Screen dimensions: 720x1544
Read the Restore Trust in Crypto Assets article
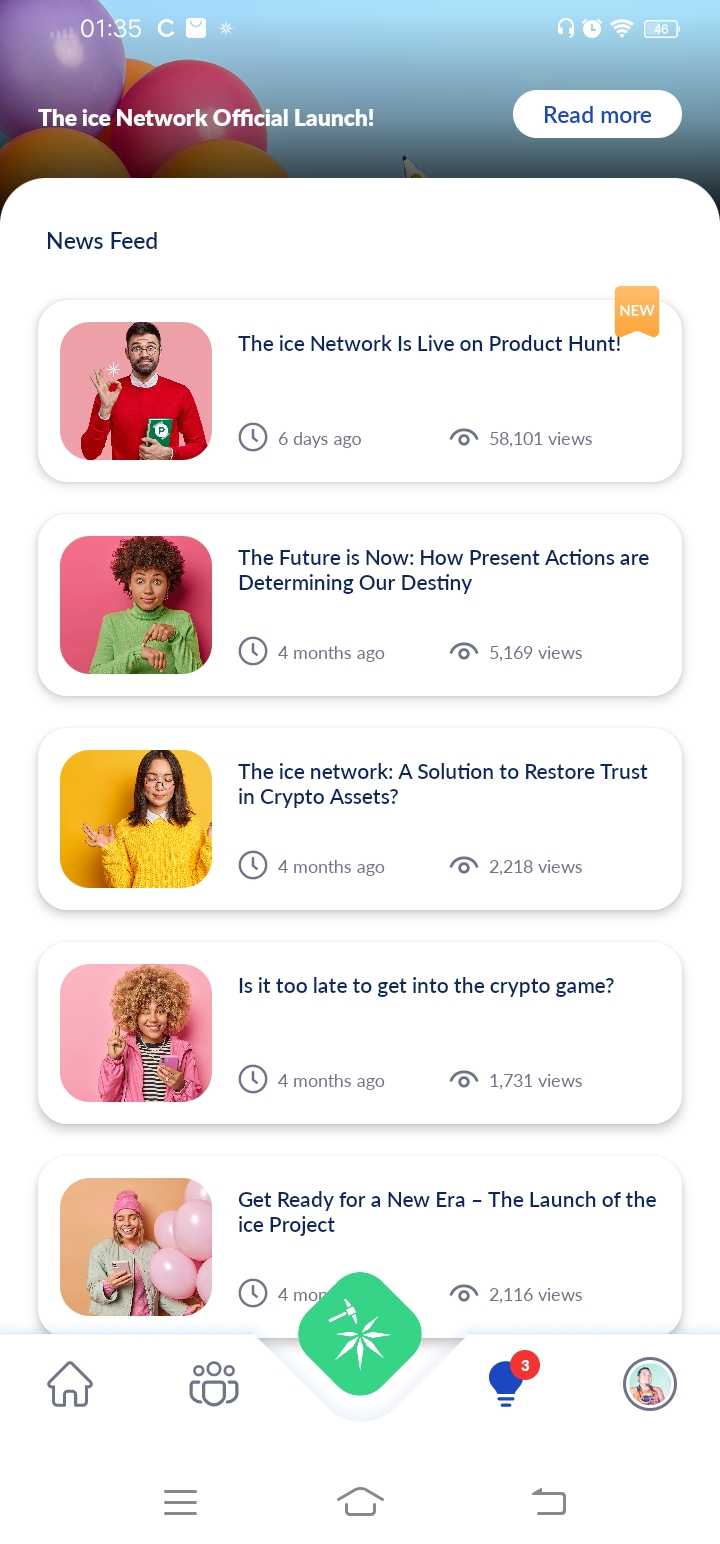click(443, 784)
